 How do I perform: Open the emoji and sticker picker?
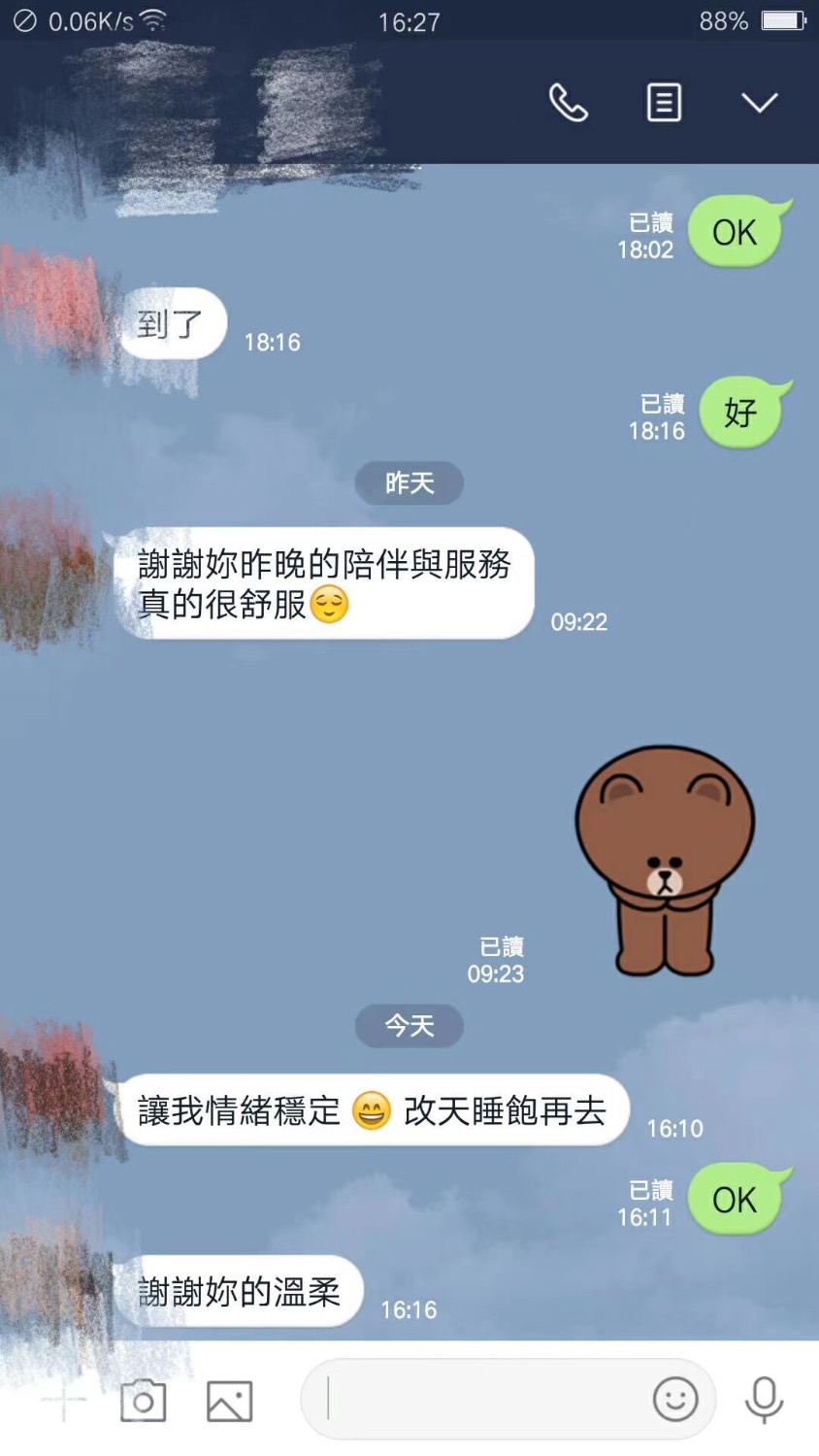pyautogui.click(x=677, y=1399)
